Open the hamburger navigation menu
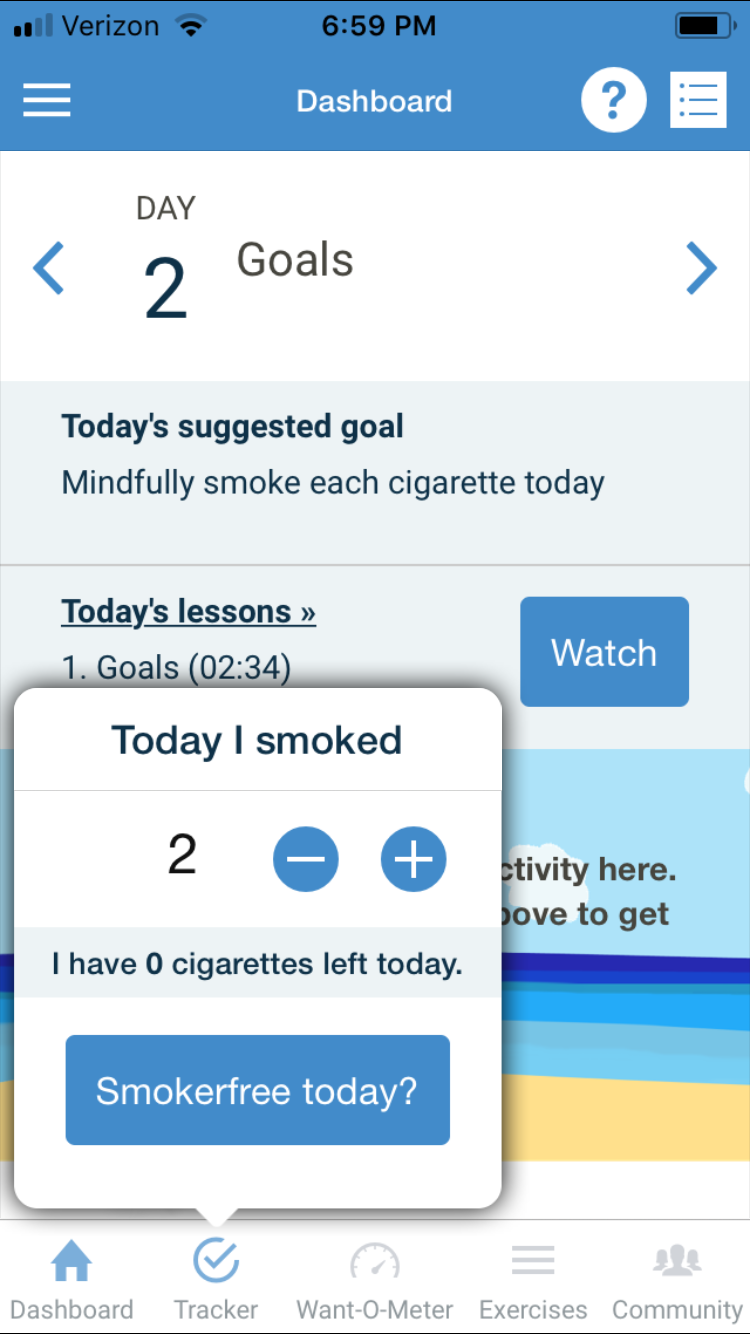Screen dimensions: 750x1334 click(46, 99)
